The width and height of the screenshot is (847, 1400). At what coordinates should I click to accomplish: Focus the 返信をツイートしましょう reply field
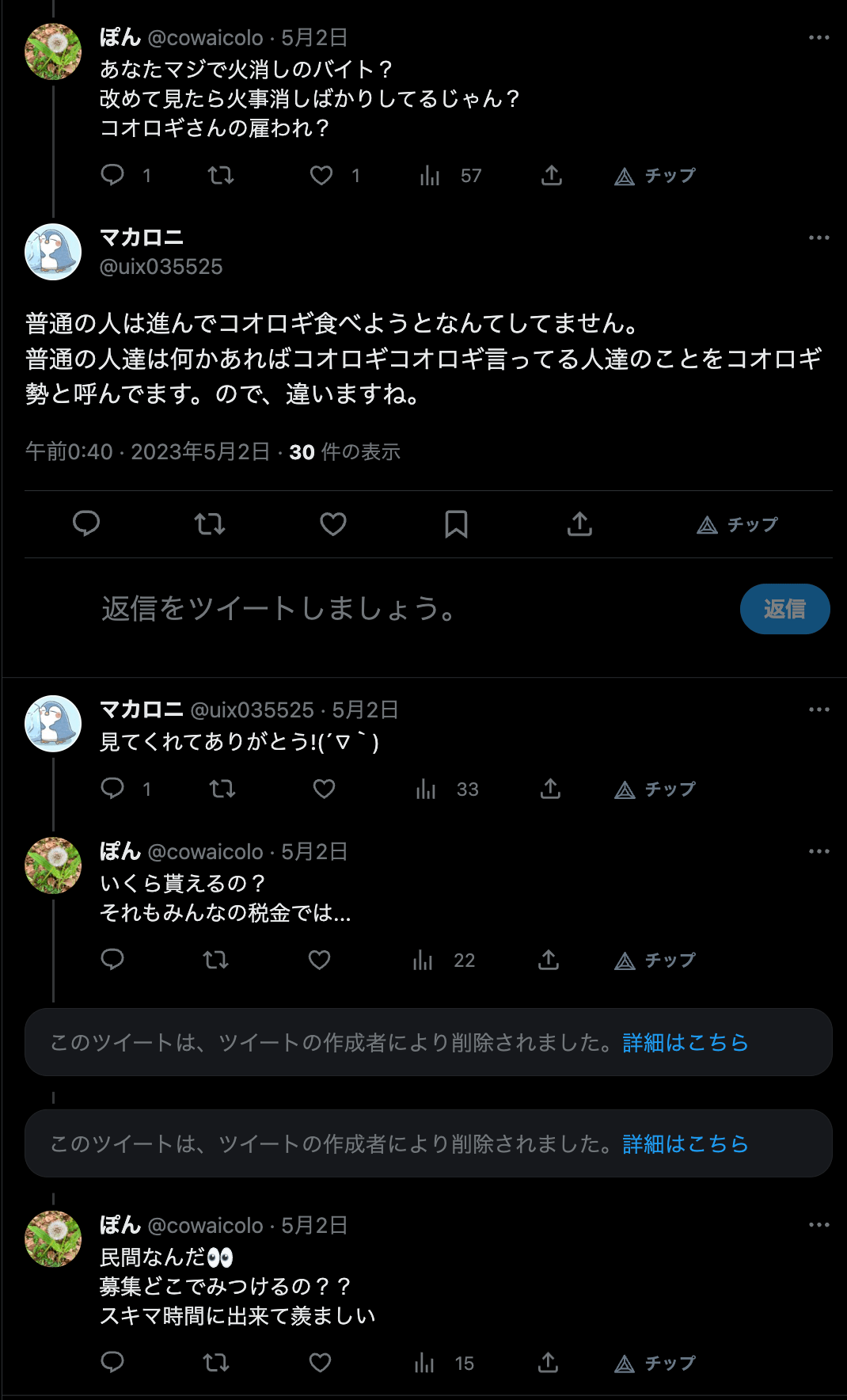click(396, 609)
